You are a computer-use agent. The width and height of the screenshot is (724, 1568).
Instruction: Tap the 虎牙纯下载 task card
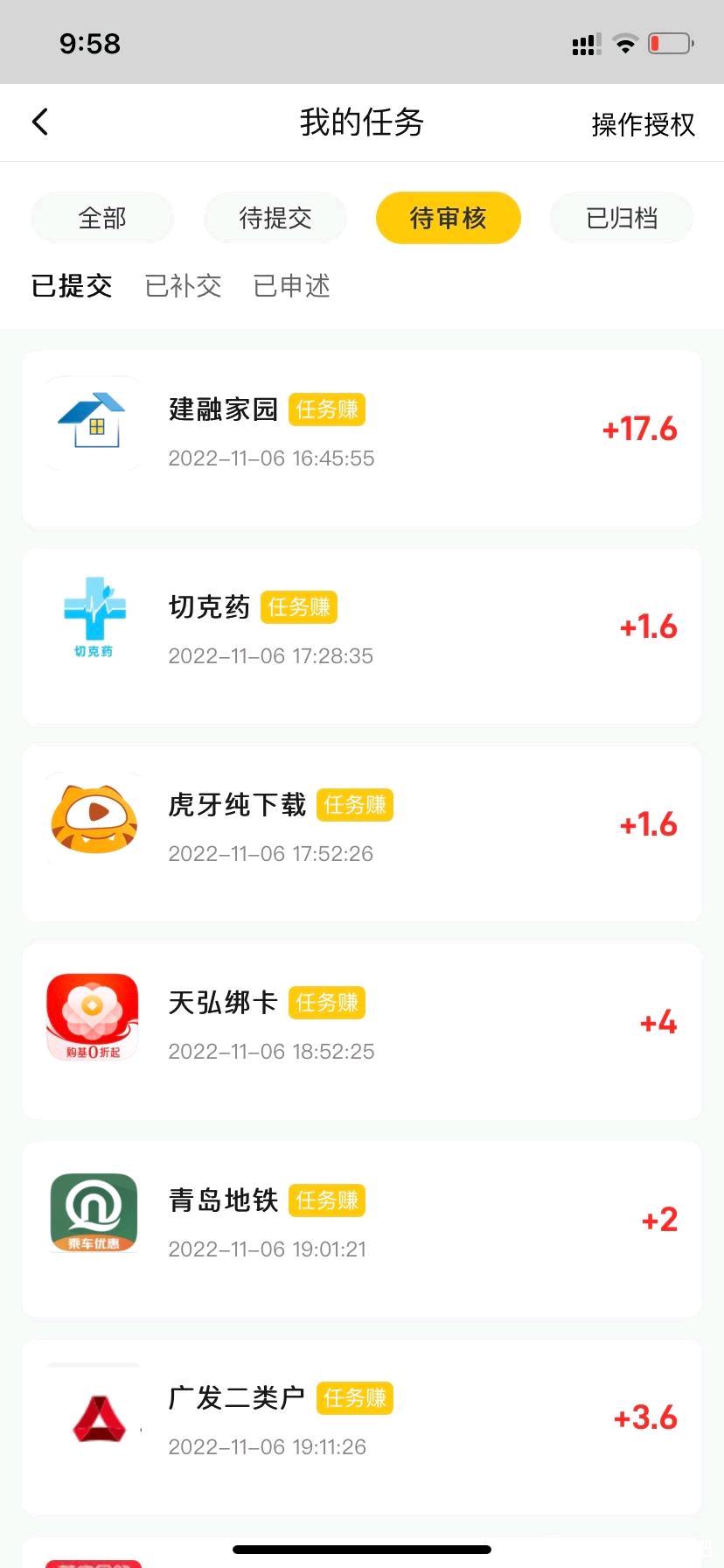coord(361,834)
